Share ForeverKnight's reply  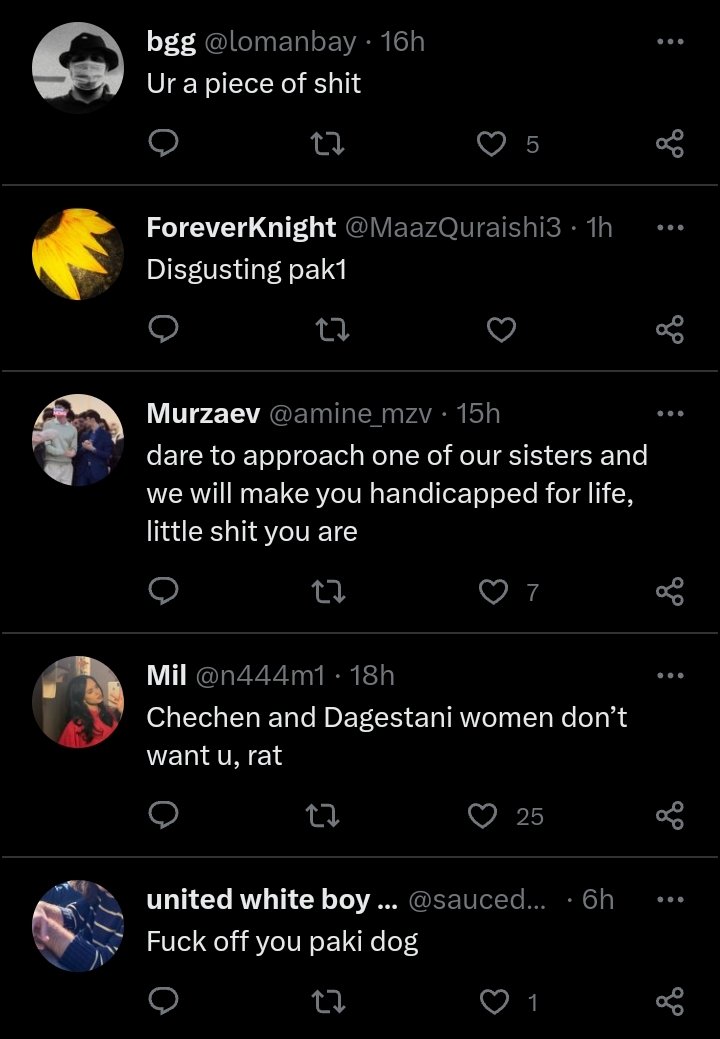click(670, 330)
